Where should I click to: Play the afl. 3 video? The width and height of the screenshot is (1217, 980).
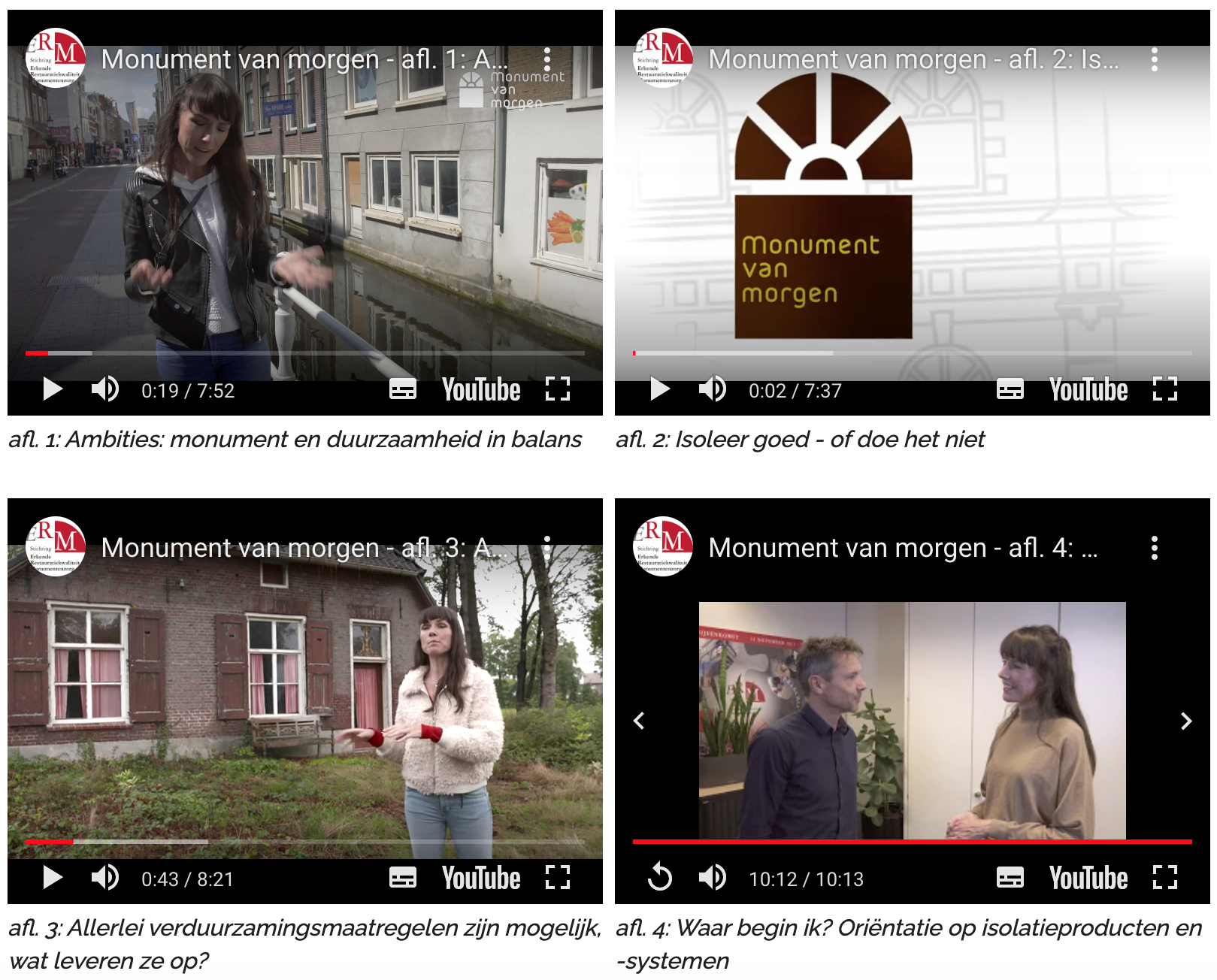[x=52, y=878]
